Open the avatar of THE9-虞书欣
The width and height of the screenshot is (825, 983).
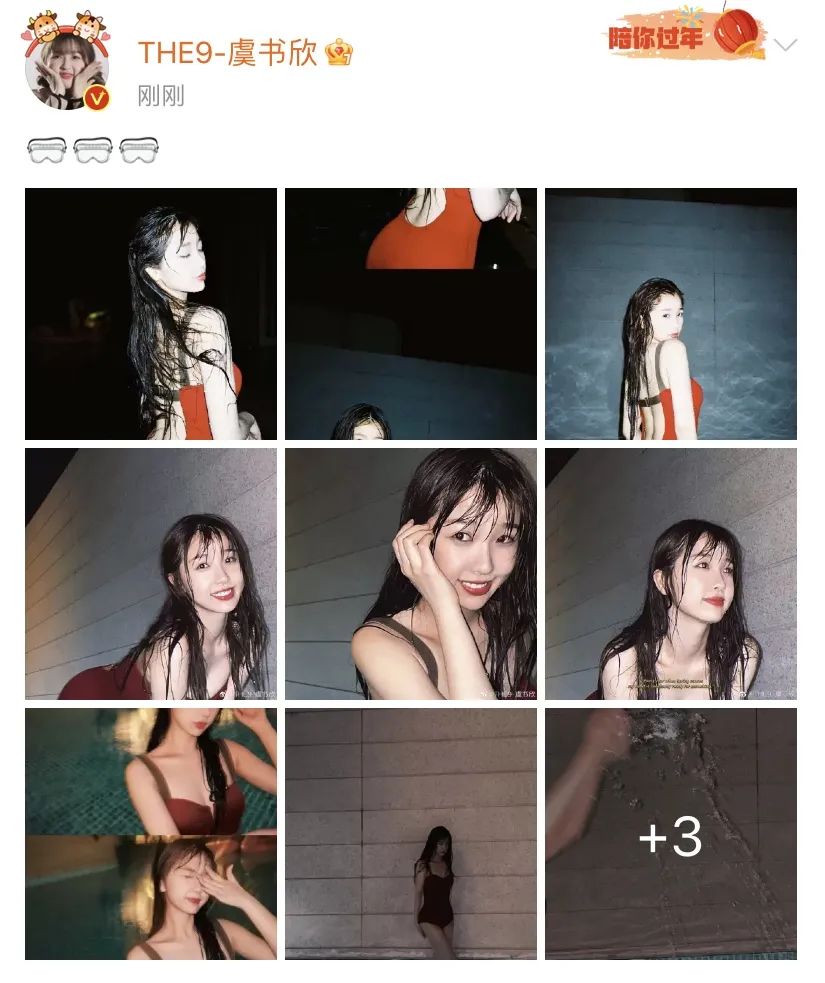point(68,64)
